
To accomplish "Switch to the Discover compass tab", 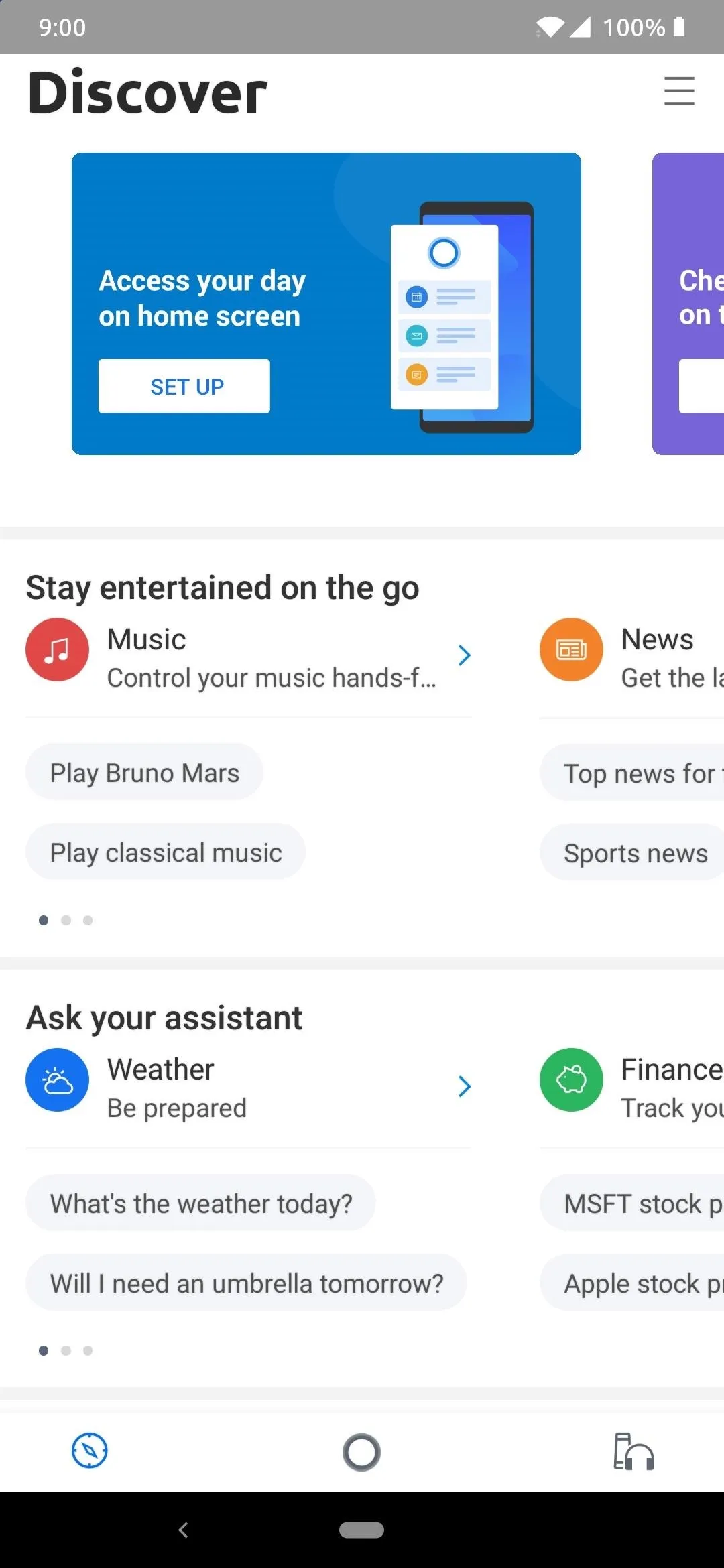I will click(x=90, y=1451).
